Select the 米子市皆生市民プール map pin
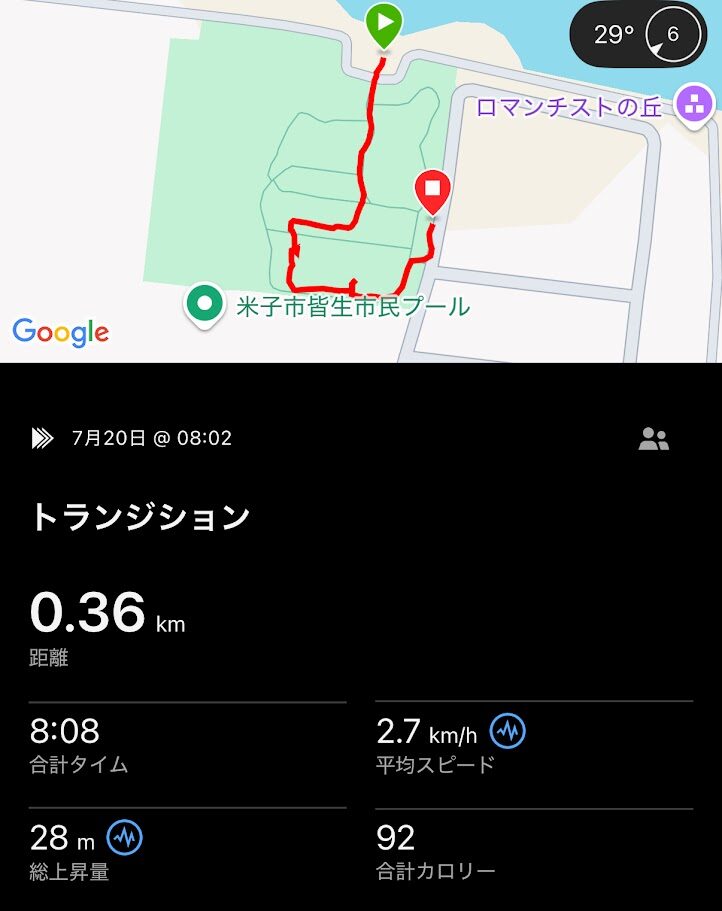This screenshot has width=722, height=911. click(x=206, y=303)
